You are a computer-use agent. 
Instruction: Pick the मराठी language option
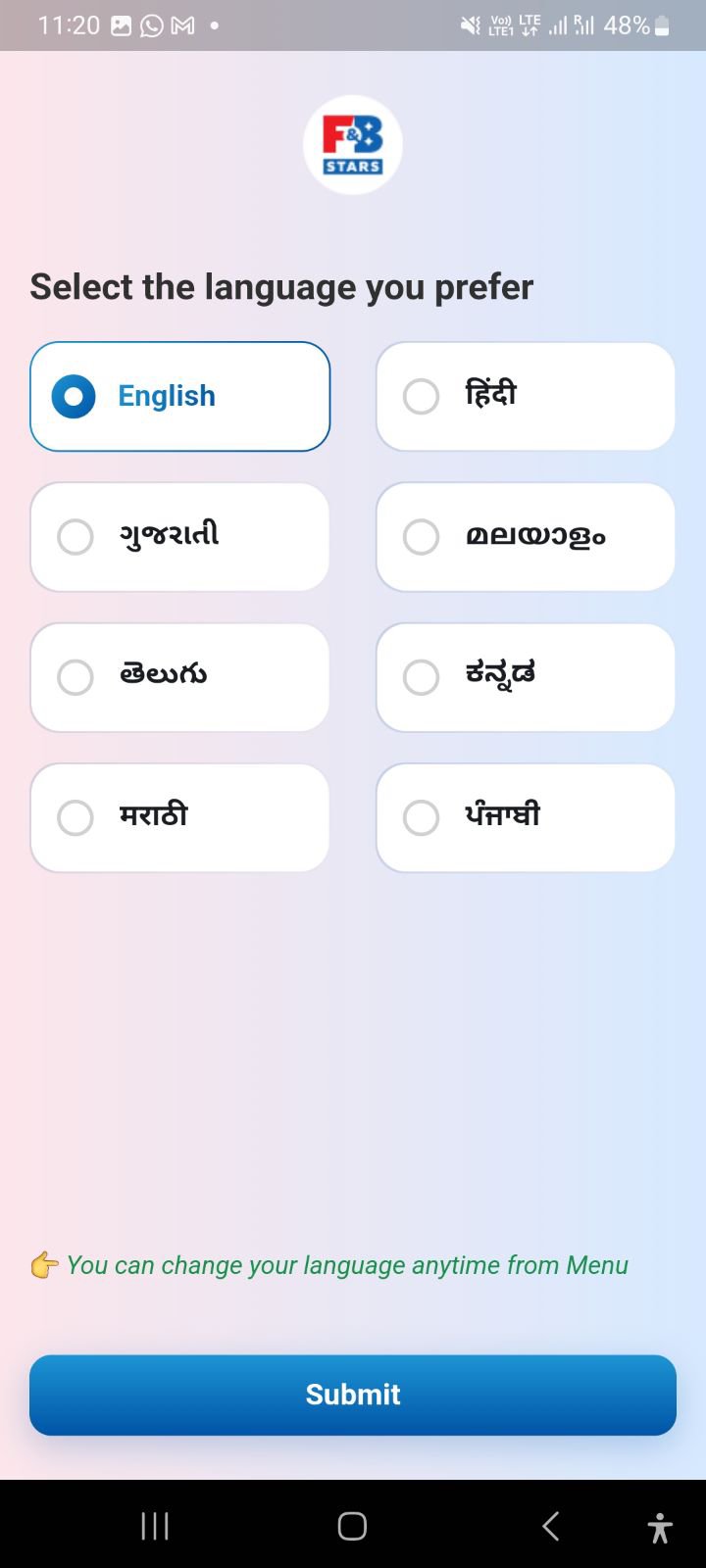(179, 816)
